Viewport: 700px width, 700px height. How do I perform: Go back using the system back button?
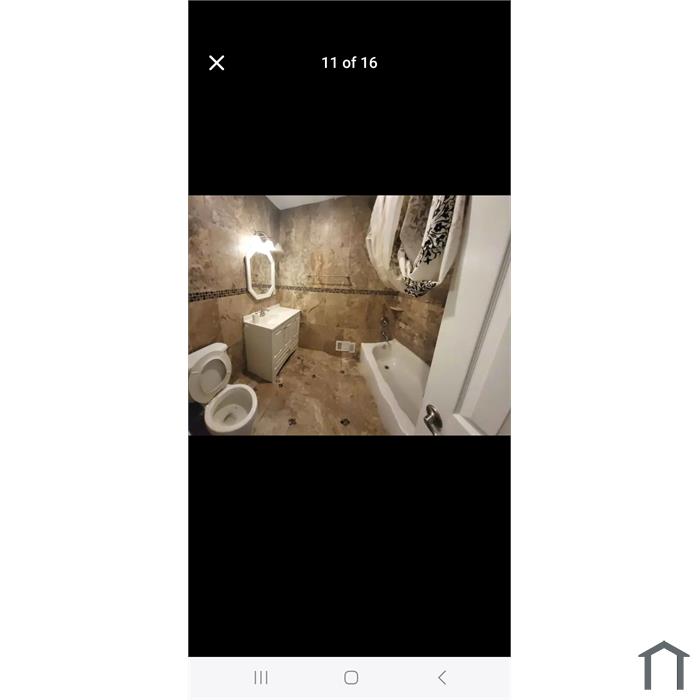click(441, 677)
